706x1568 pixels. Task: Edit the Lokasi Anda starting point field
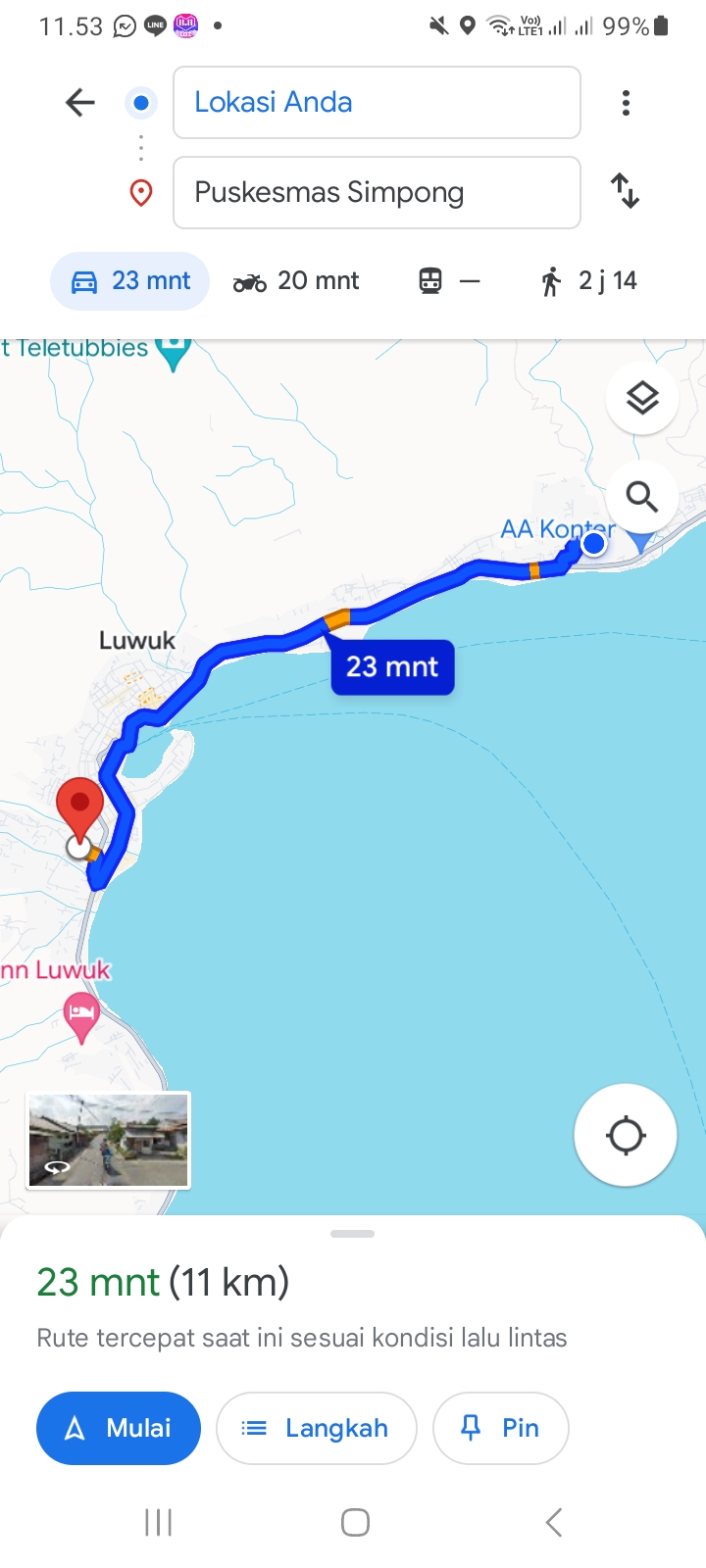click(377, 103)
